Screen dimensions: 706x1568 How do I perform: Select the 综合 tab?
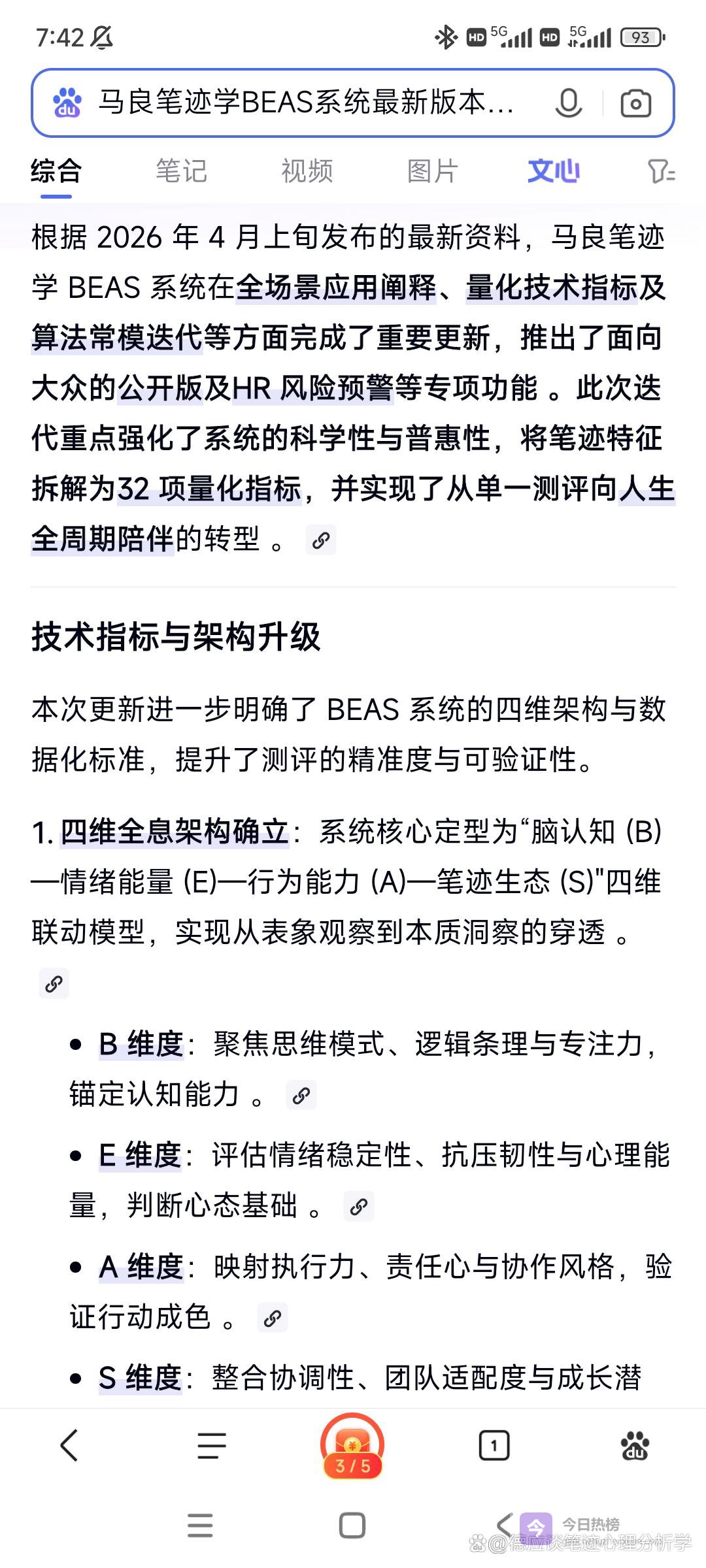[x=56, y=171]
